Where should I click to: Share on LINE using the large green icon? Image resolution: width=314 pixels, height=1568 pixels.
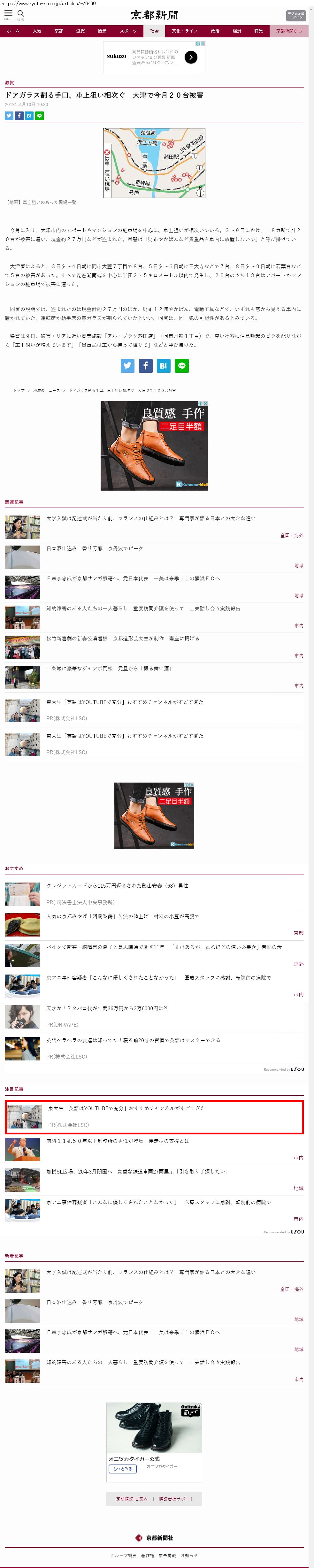coord(182,365)
